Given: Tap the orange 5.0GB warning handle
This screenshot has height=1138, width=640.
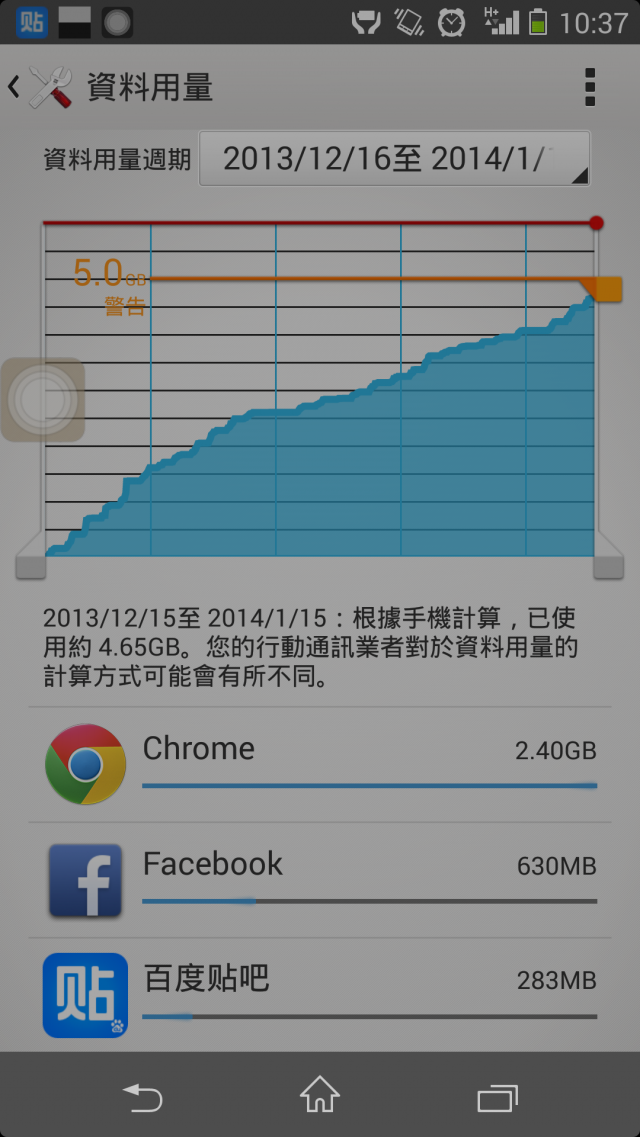Looking at the screenshot, I should [x=605, y=290].
